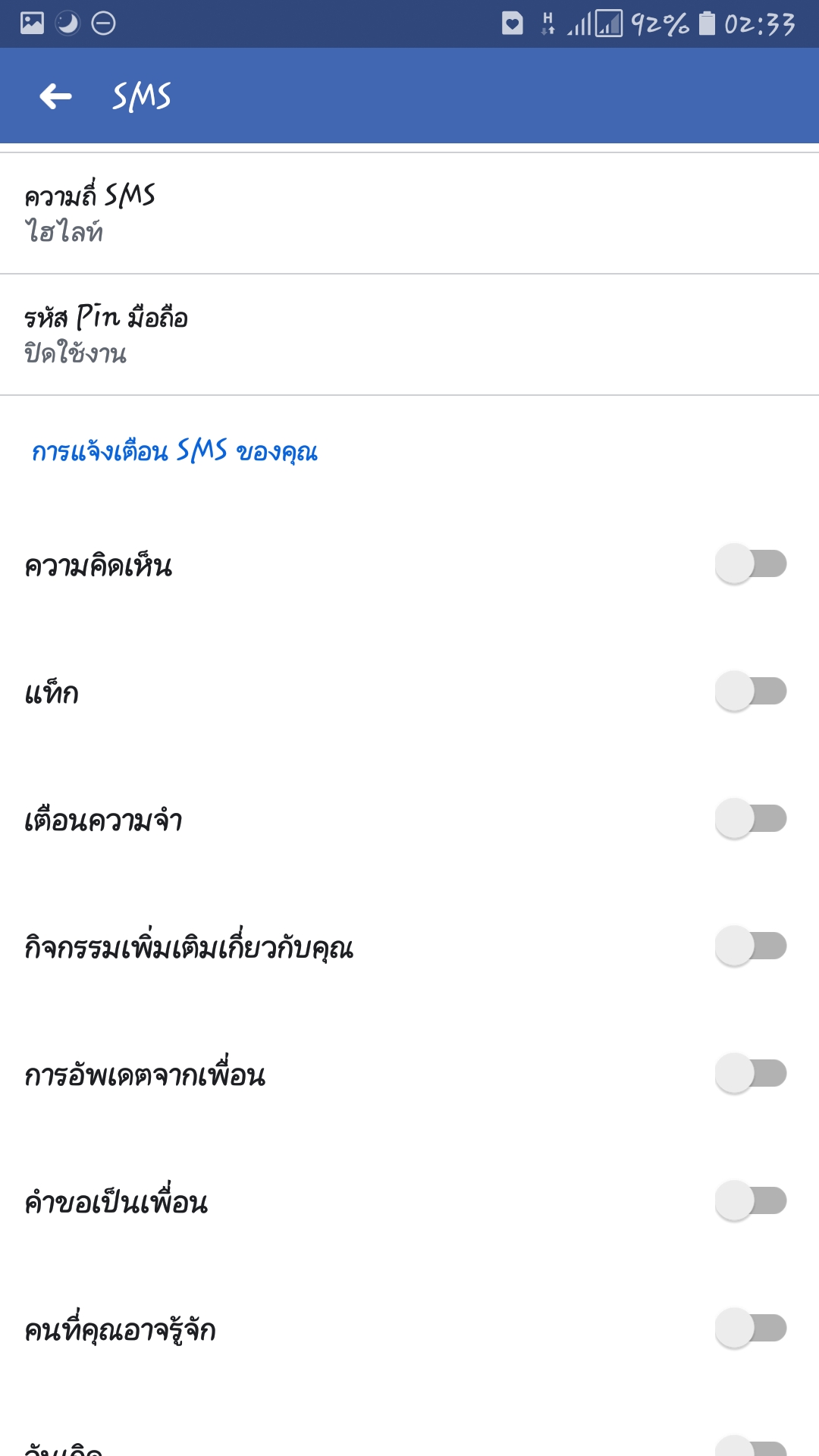819x1456 pixels.
Task: Toggle the คำขอเป็นเพื่อน switch
Action: coord(751,1200)
